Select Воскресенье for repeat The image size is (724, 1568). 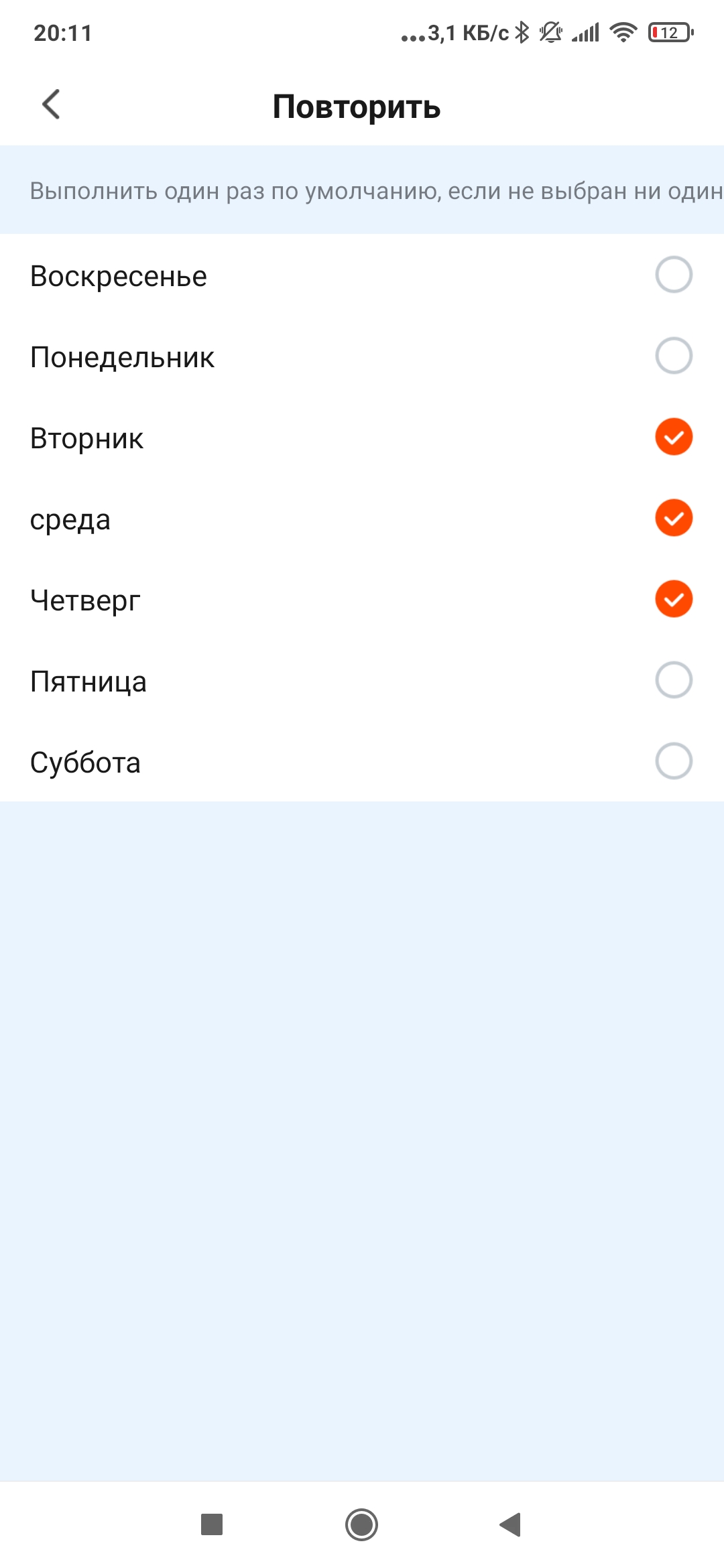pos(673,275)
